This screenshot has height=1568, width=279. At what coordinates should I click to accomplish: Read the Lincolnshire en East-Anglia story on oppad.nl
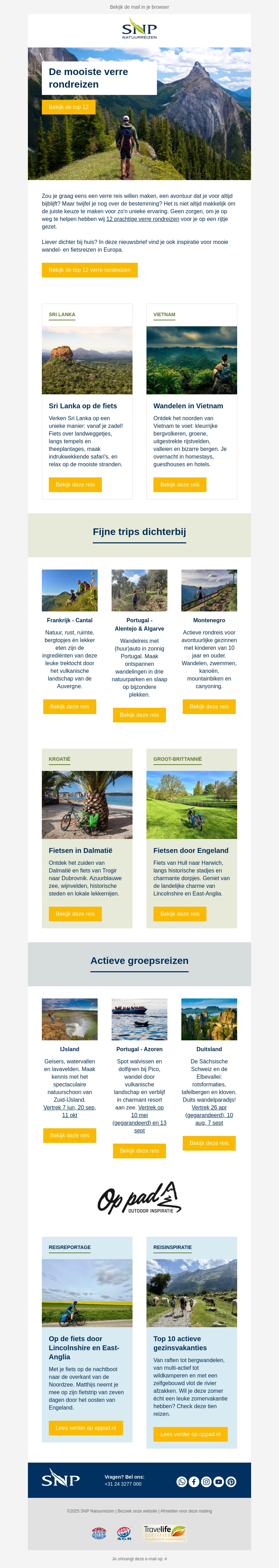pos(85,1427)
